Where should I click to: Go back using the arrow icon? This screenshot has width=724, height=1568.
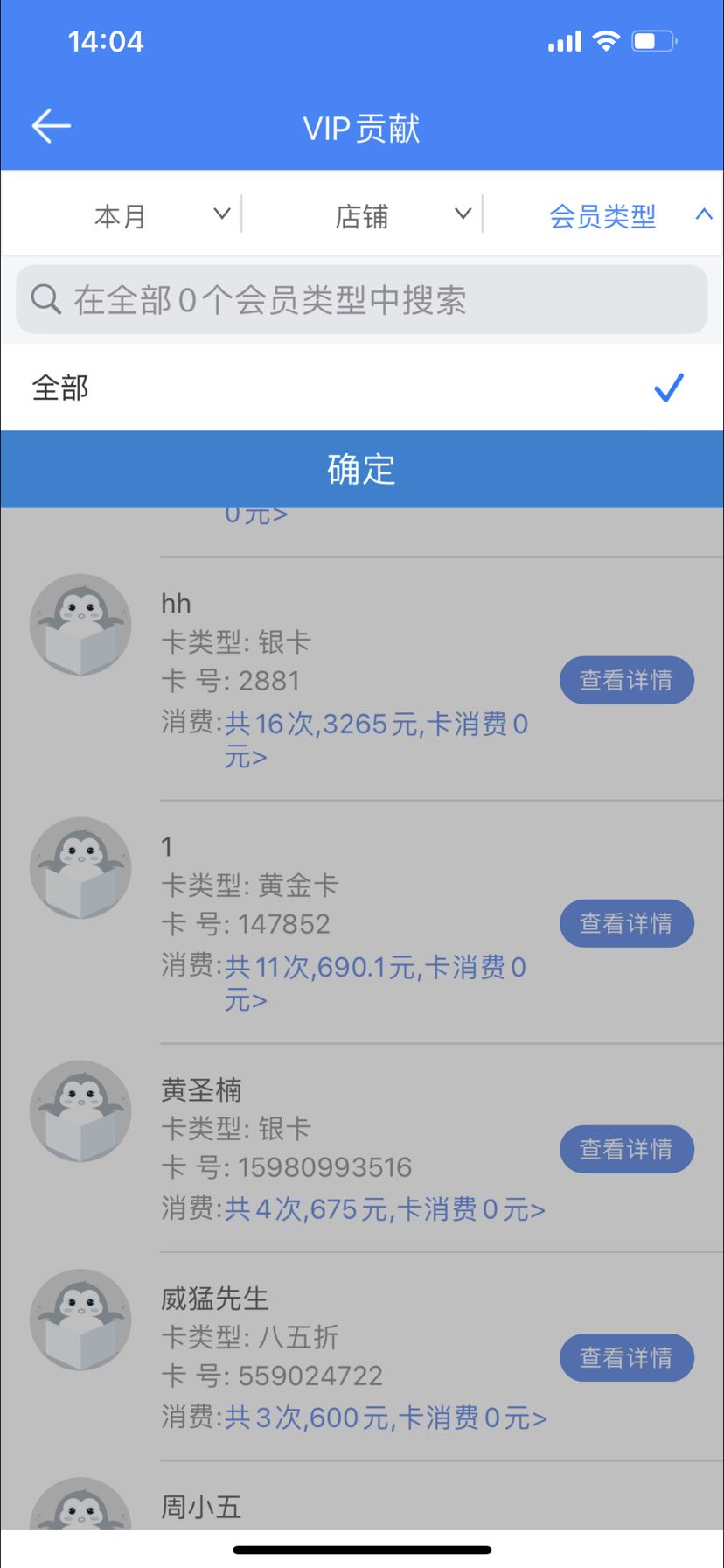[x=52, y=127]
